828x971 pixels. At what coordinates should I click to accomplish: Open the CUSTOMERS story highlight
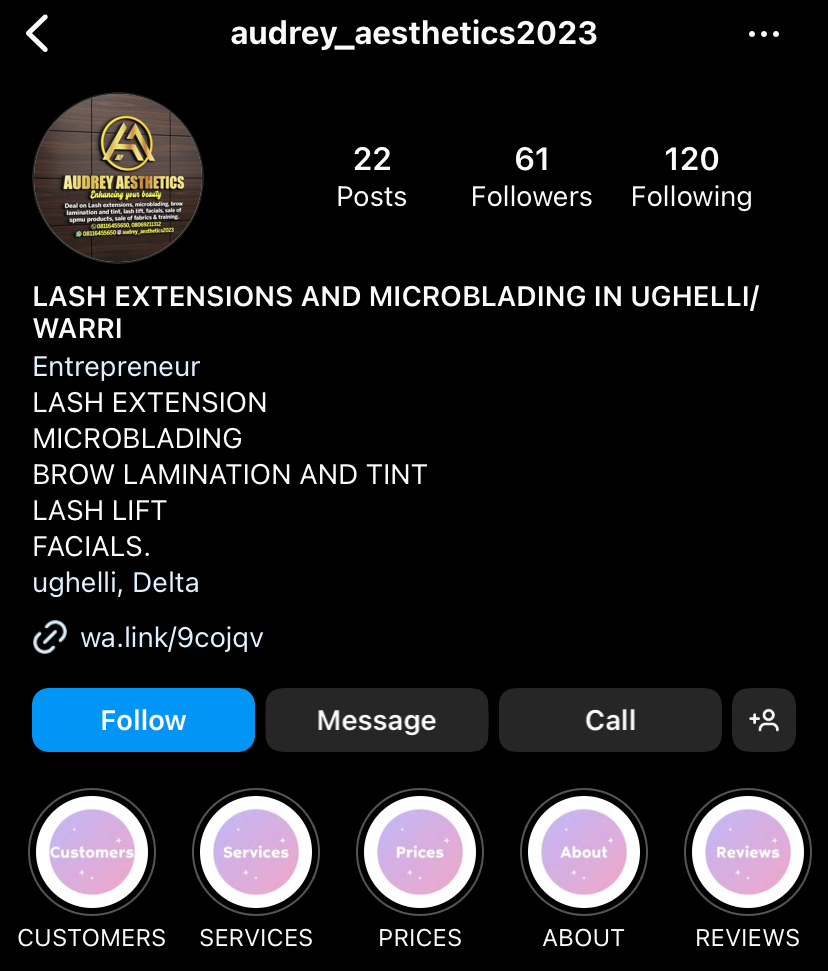pos(92,853)
